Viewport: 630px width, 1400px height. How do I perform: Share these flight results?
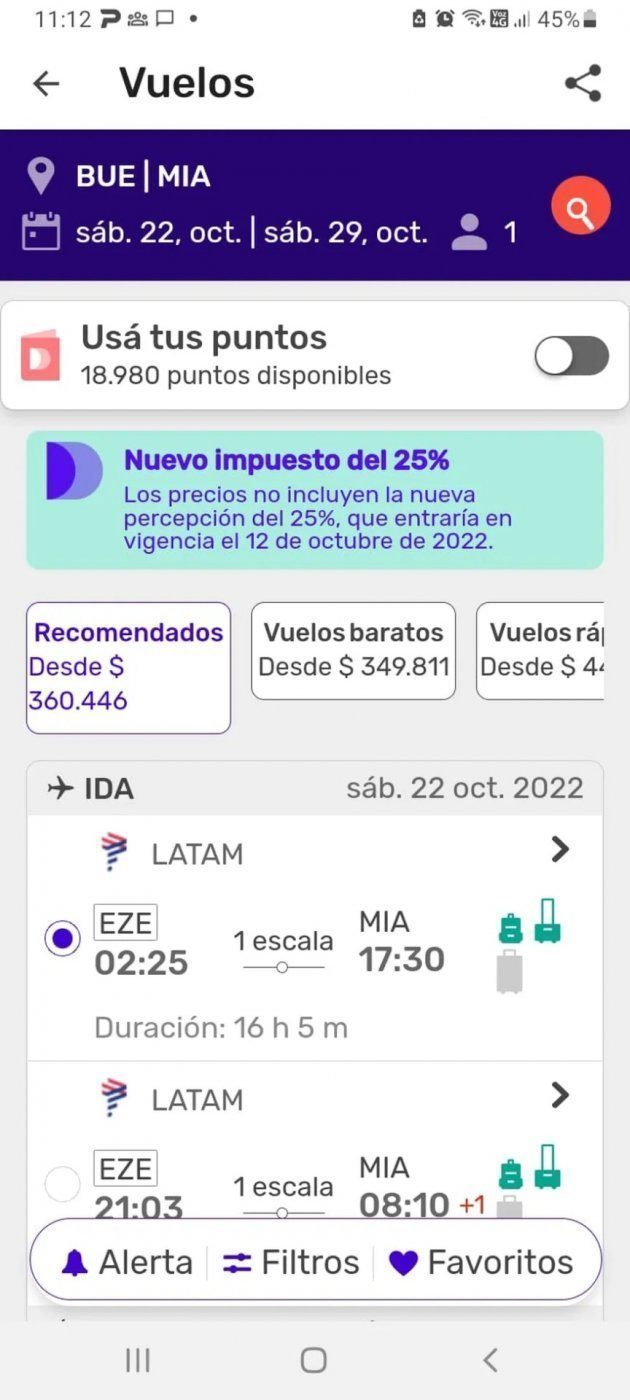point(583,83)
